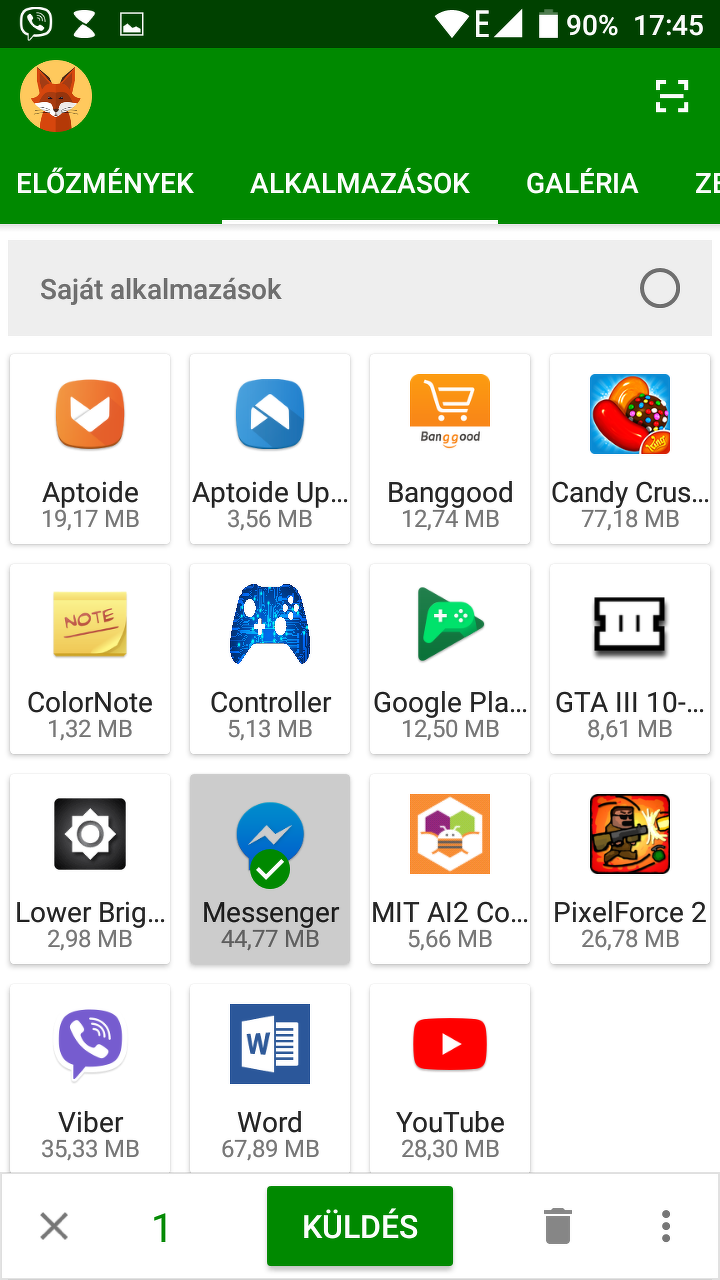Select Google Play Games tile
This screenshot has width=720, height=1280.
coord(450,659)
